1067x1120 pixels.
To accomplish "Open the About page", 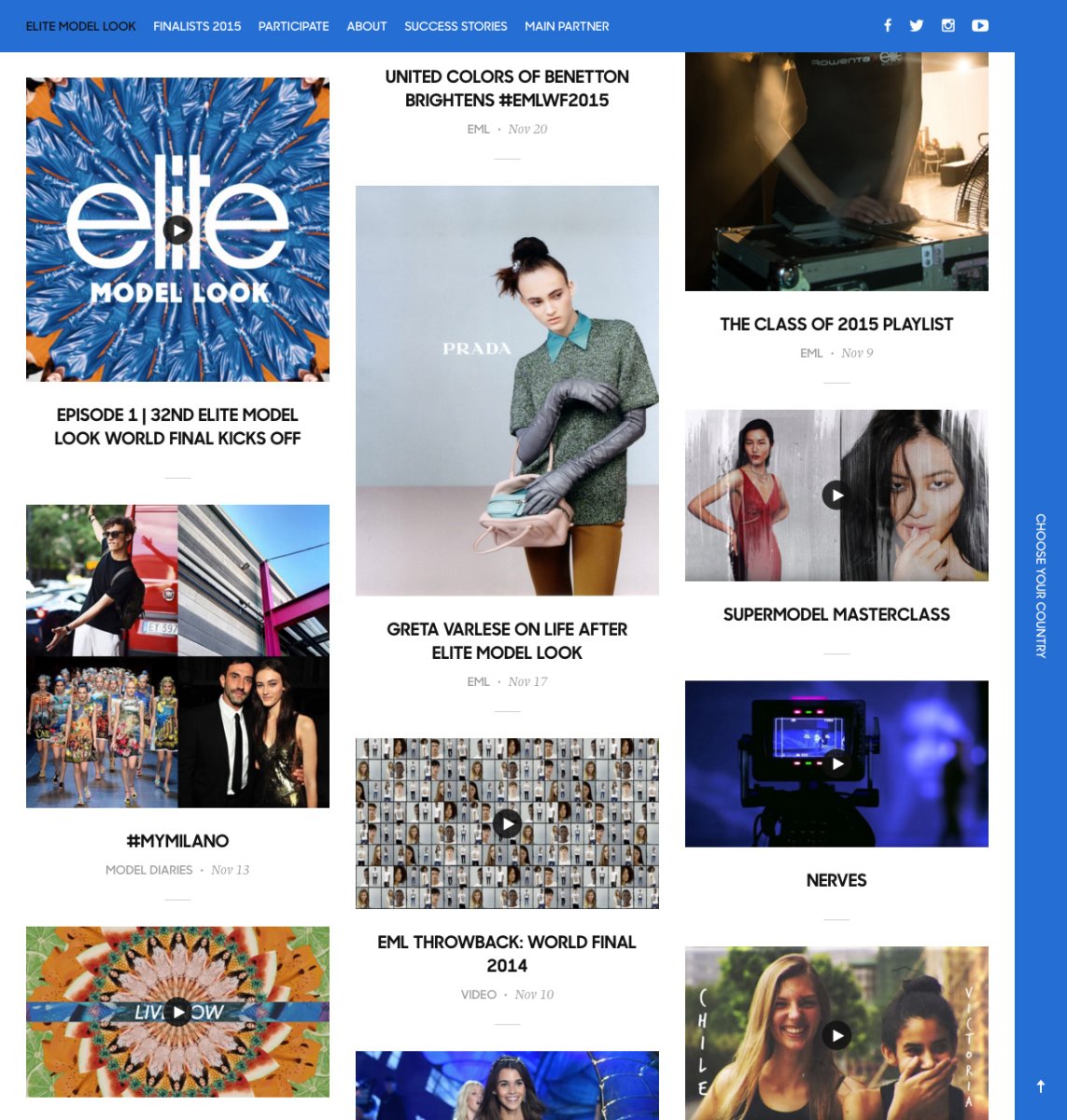I will [x=366, y=26].
